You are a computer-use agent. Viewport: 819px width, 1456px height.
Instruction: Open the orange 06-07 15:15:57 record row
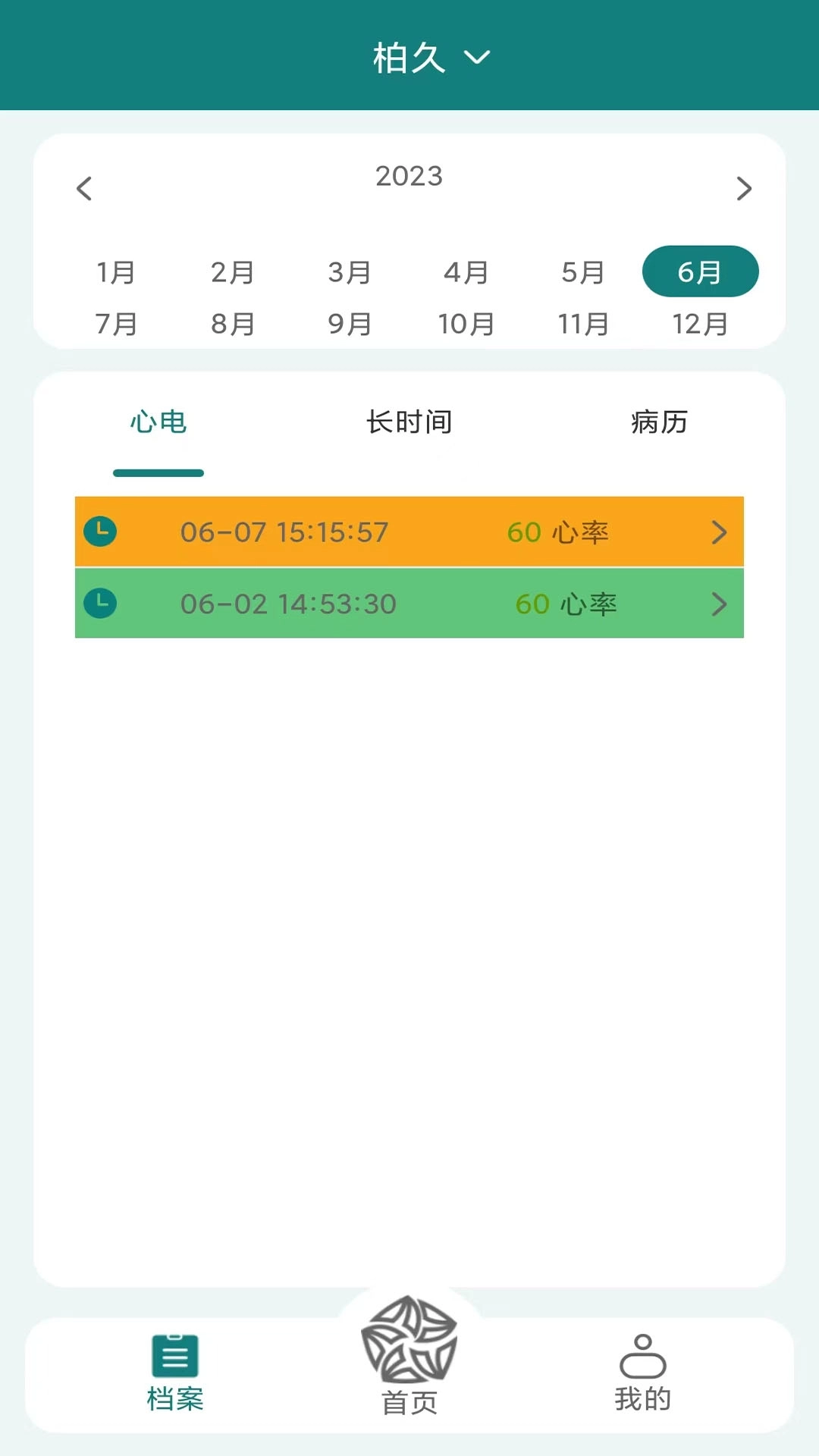click(409, 532)
